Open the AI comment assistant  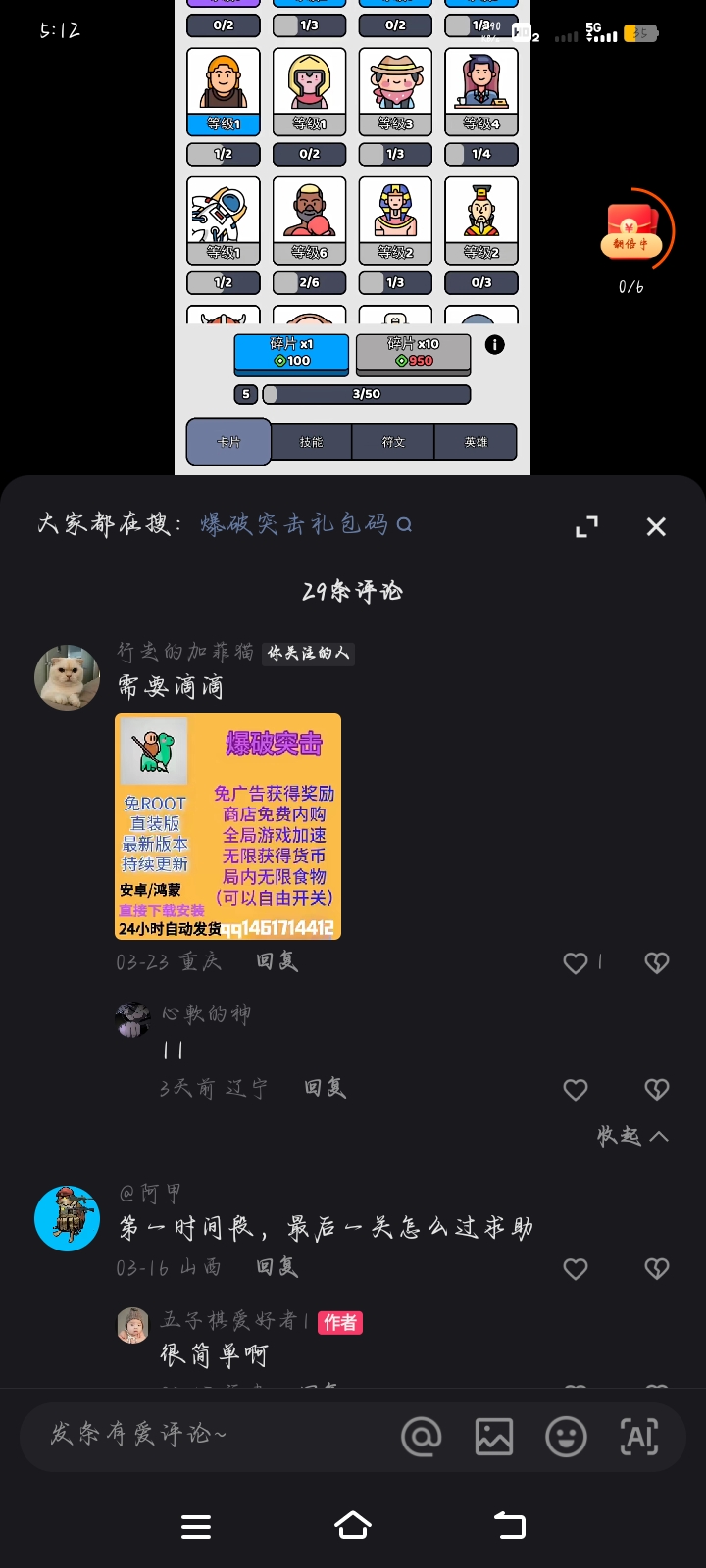click(x=639, y=1437)
